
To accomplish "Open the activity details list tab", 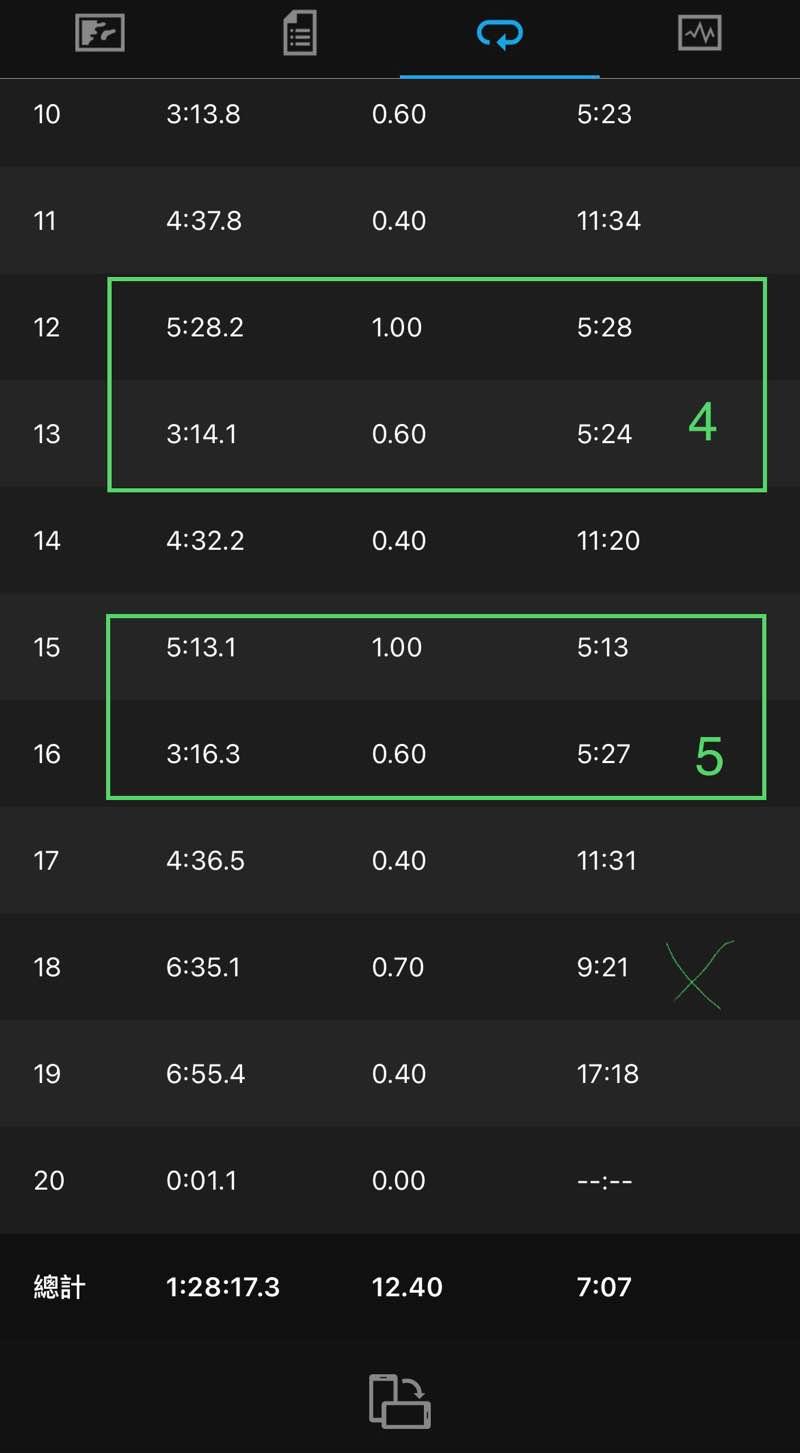I will pyautogui.click(x=299, y=35).
